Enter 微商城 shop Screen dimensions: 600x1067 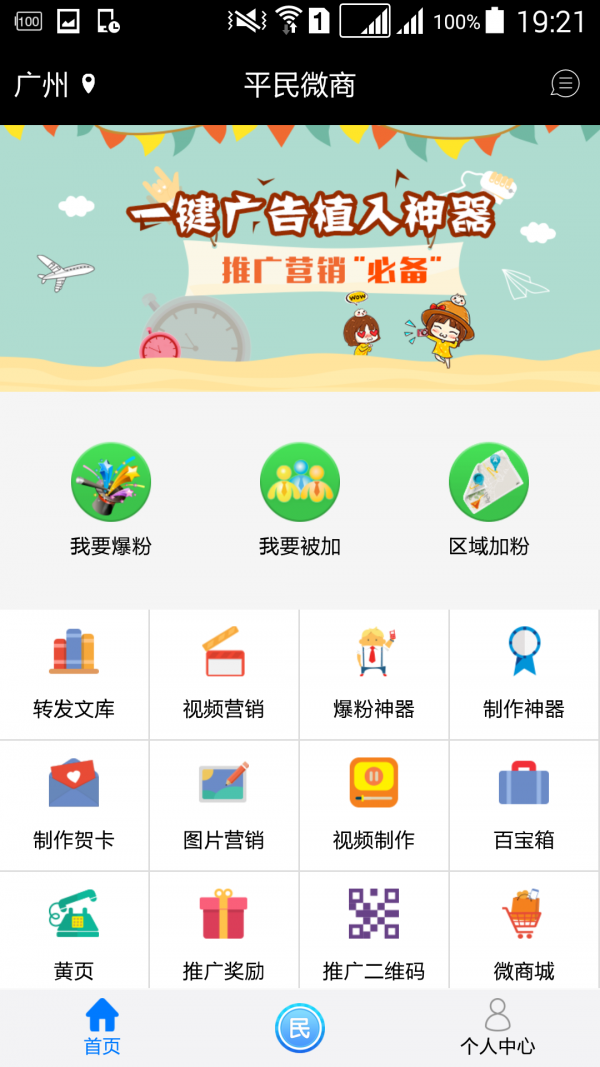coord(524,932)
